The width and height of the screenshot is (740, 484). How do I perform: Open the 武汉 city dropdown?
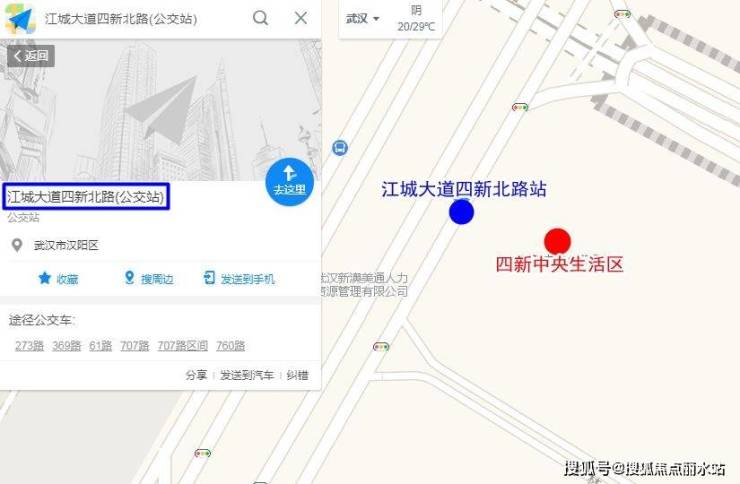click(x=363, y=19)
